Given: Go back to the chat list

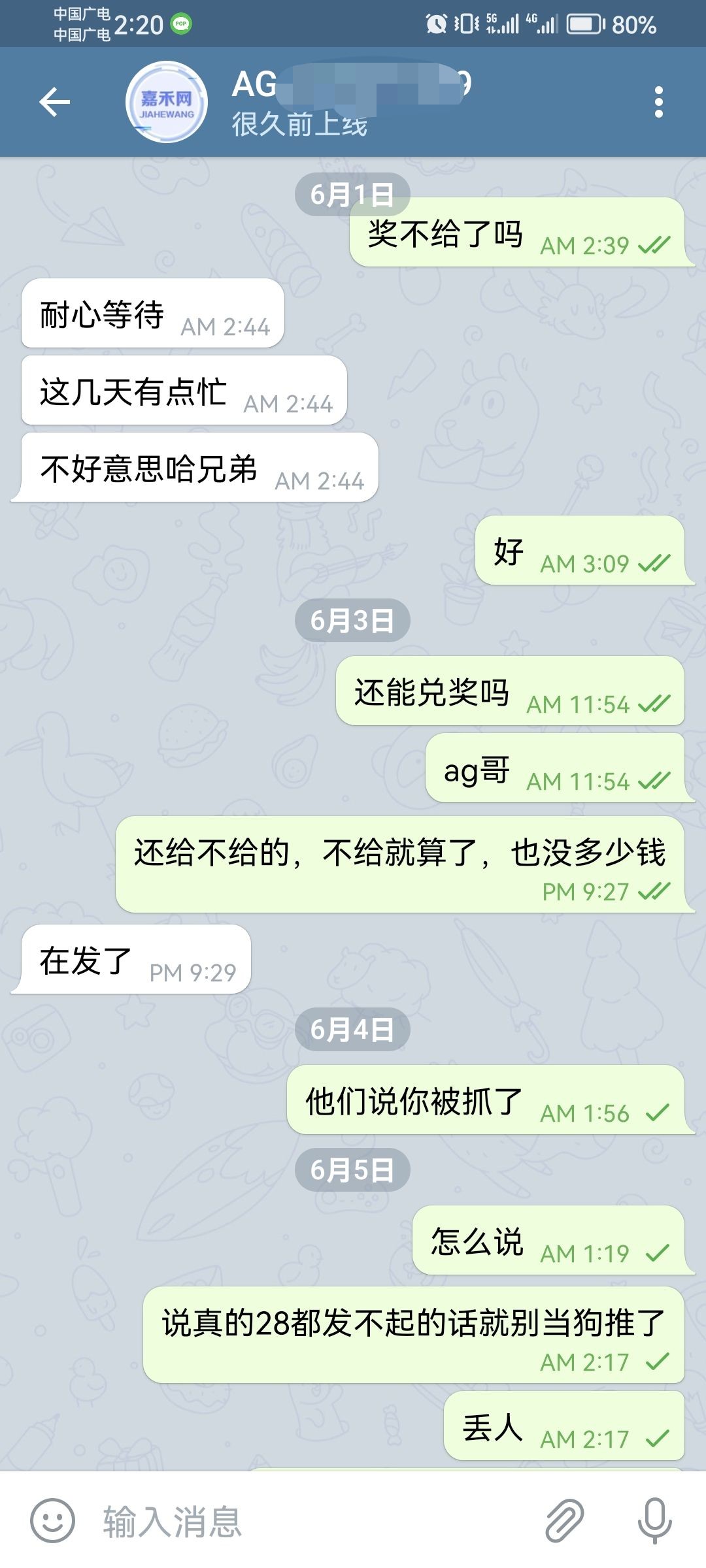Looking at the screenshot, I should click(x=55, y=102).
